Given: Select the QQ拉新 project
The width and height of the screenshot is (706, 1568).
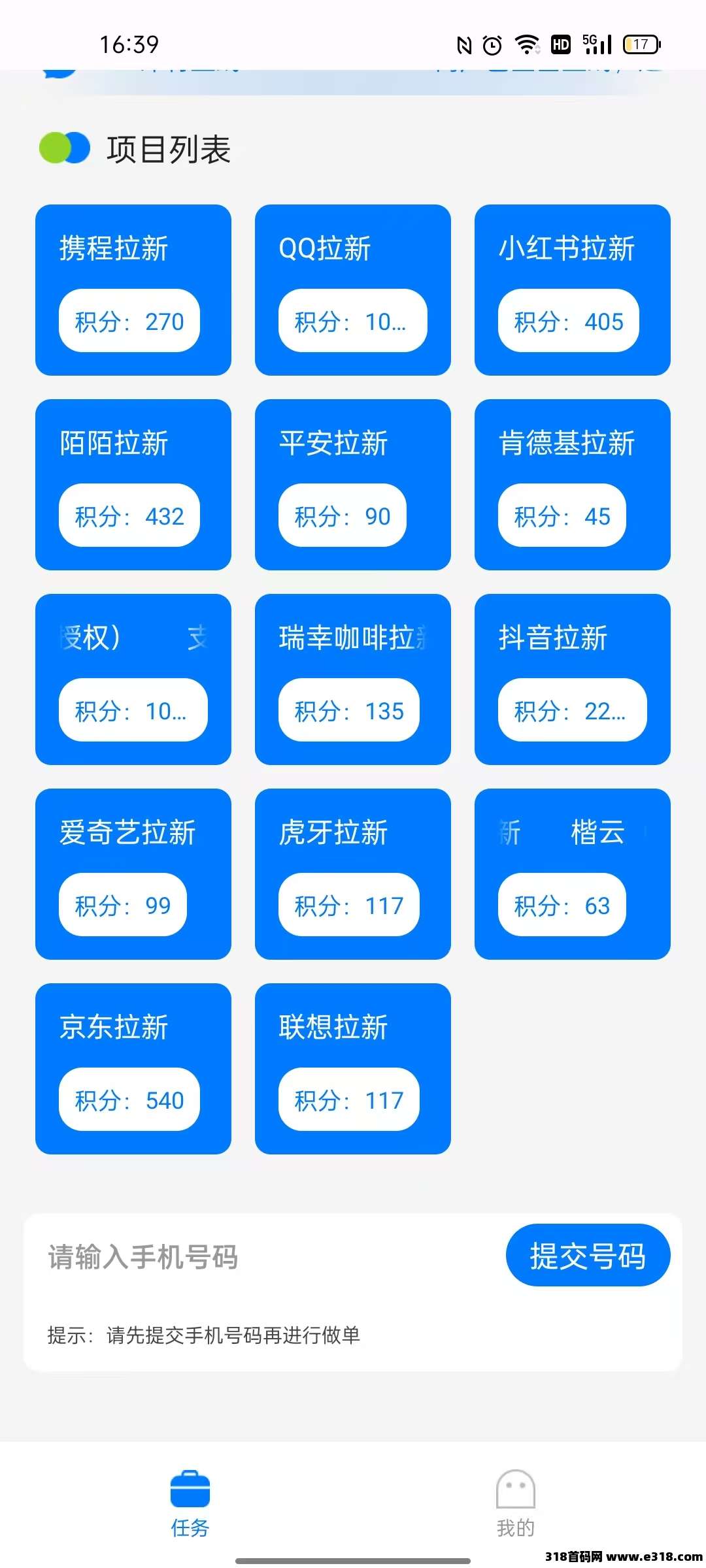Looking at the screenshot, I should (353, 289).
